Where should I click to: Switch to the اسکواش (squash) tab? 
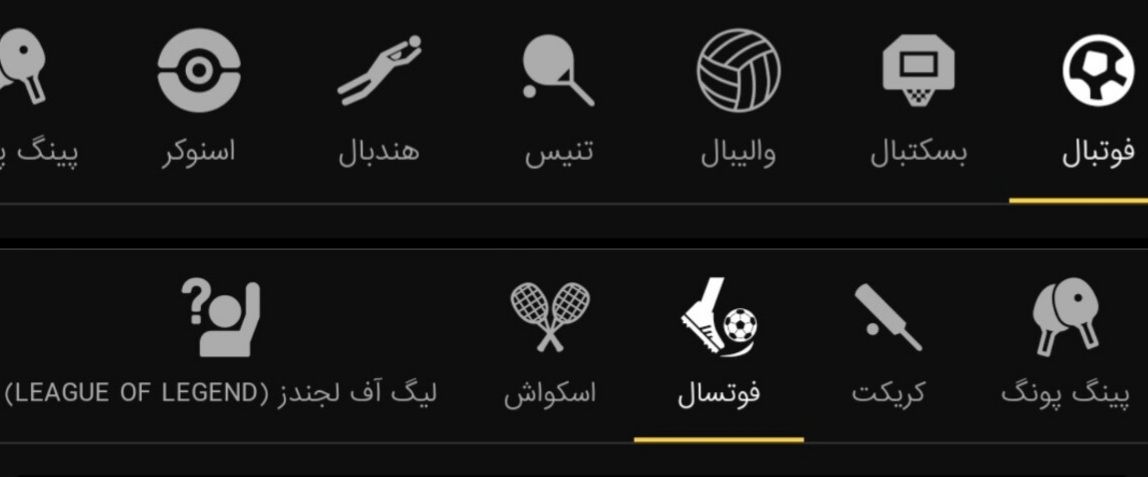pos(549,347)
